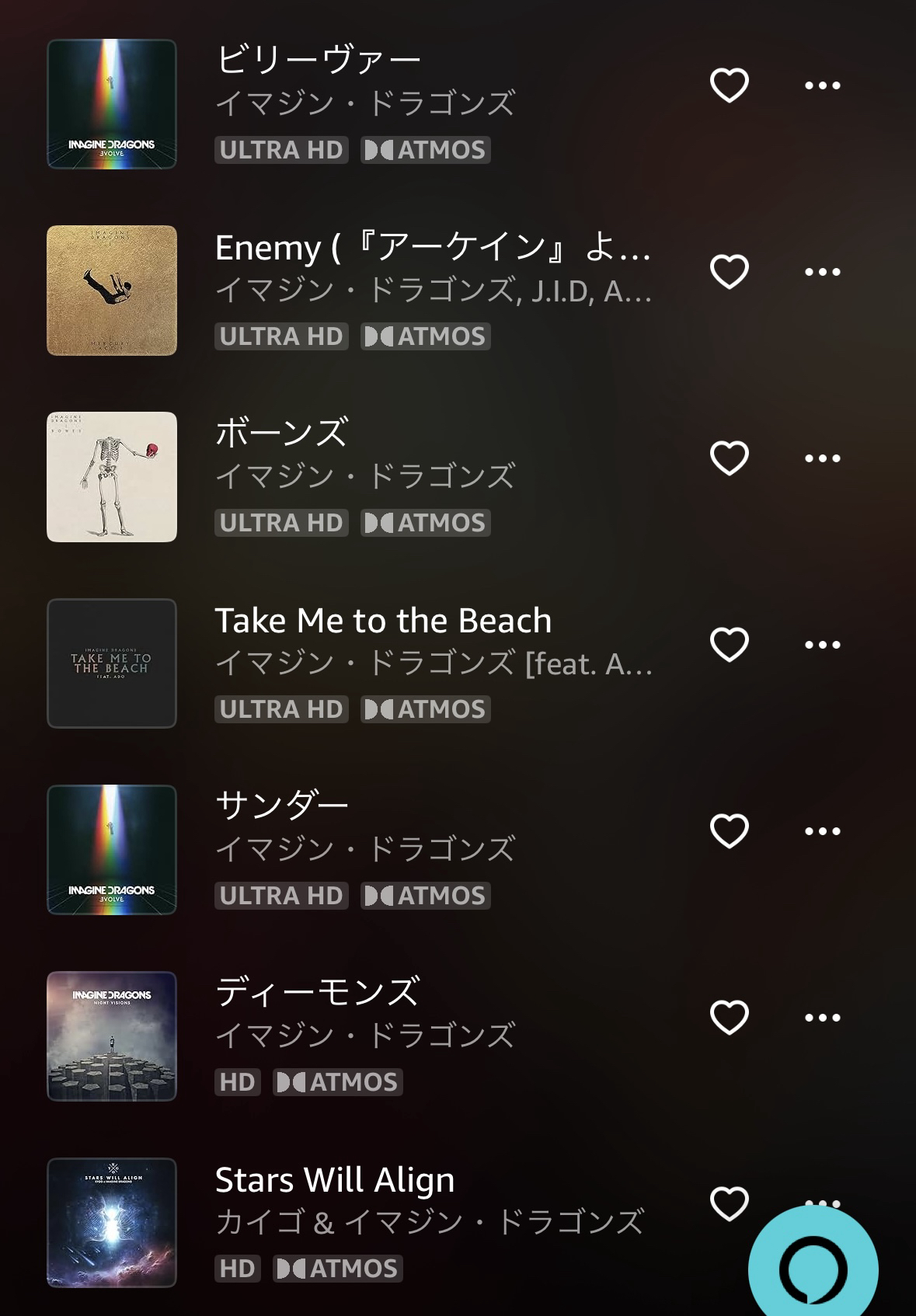Open more options for ビリーヴァー
916x1316 pixels.
[822, 85]
